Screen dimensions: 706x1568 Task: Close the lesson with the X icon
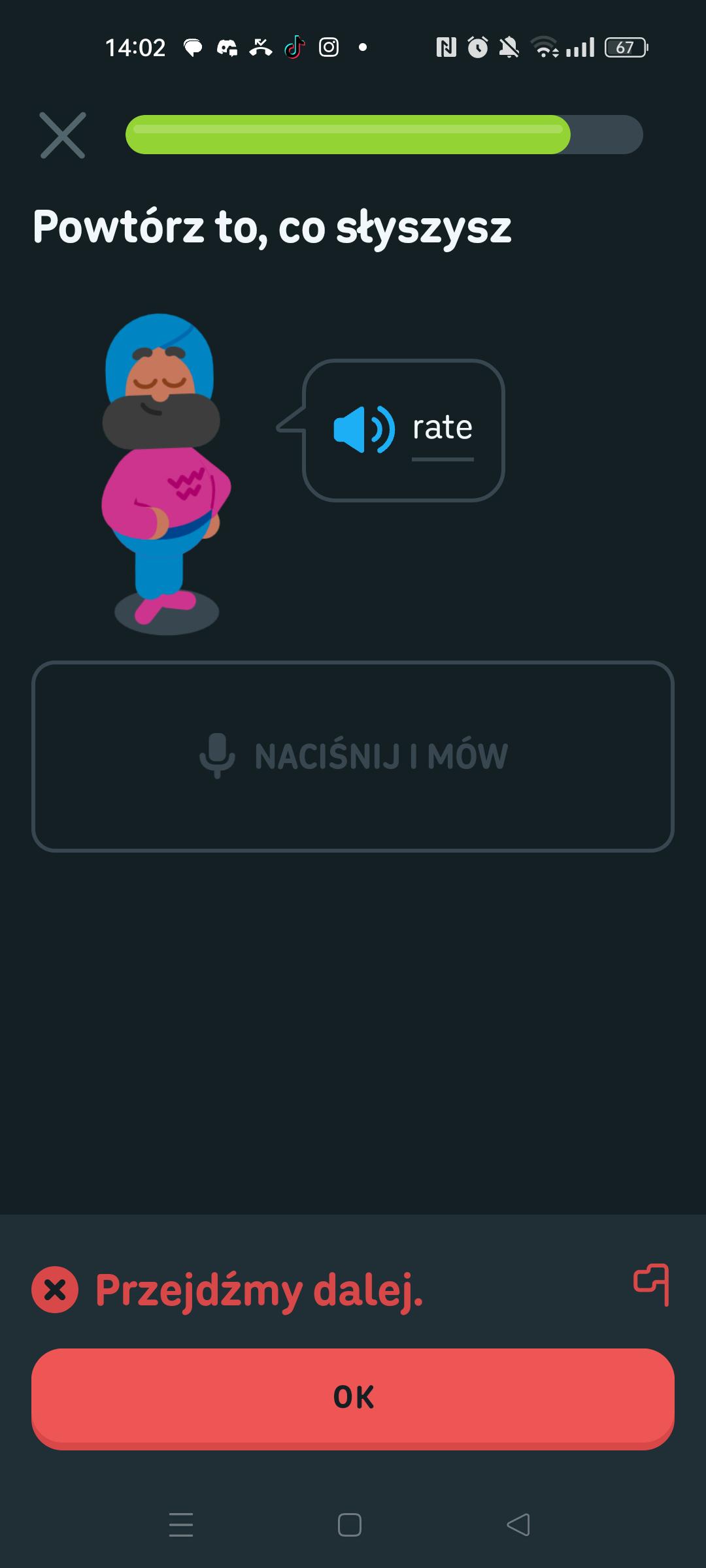(63, 135)
